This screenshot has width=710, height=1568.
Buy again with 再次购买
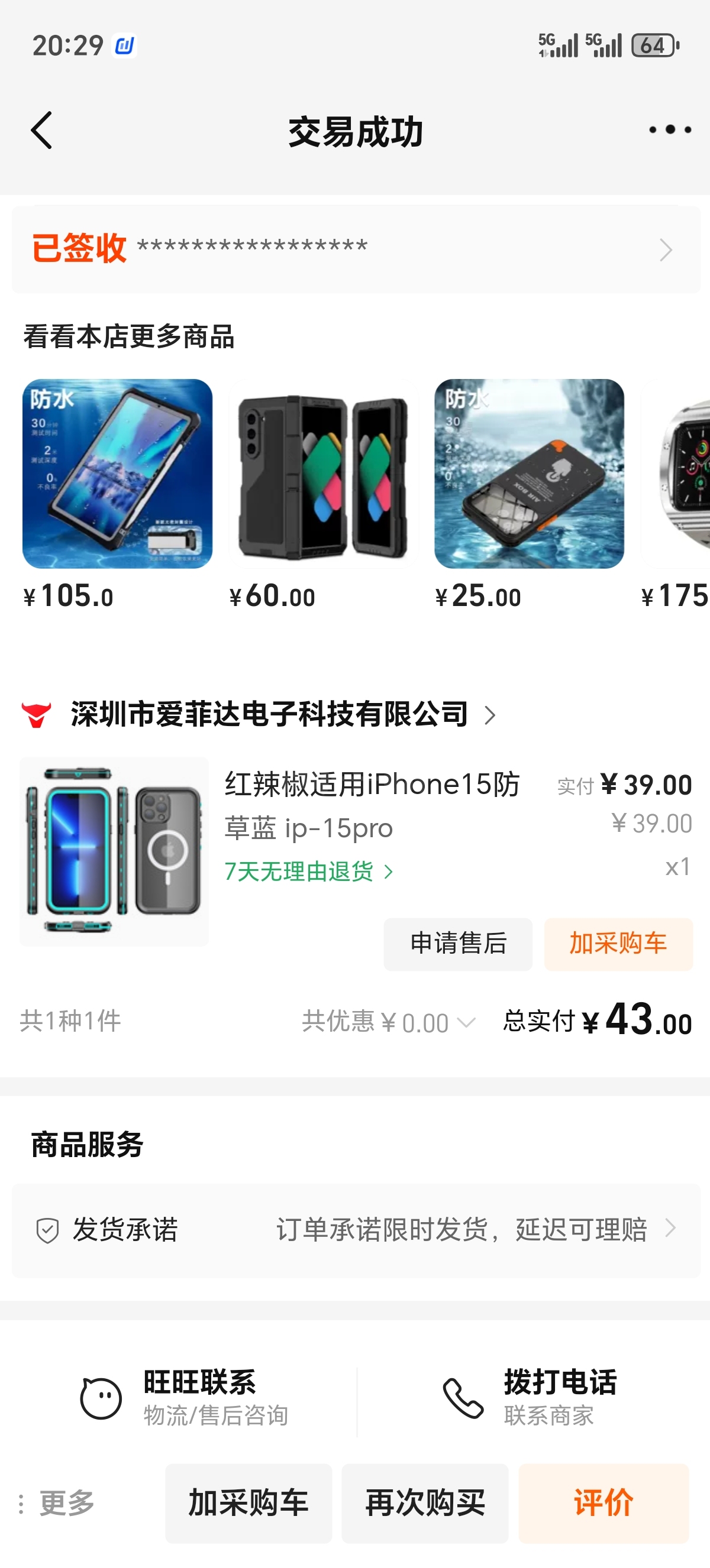point(425,1503)
